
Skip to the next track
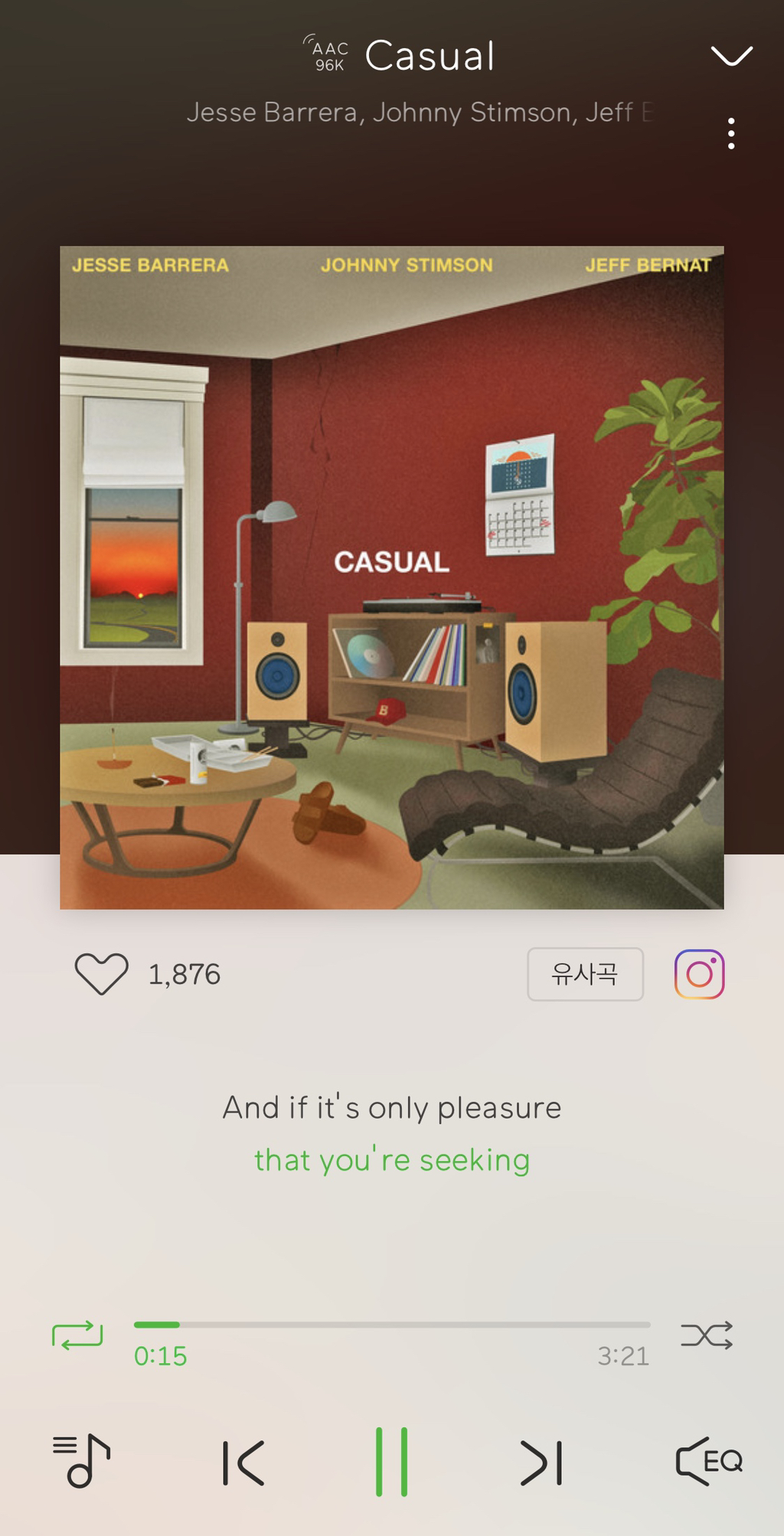click(541, 1462)
